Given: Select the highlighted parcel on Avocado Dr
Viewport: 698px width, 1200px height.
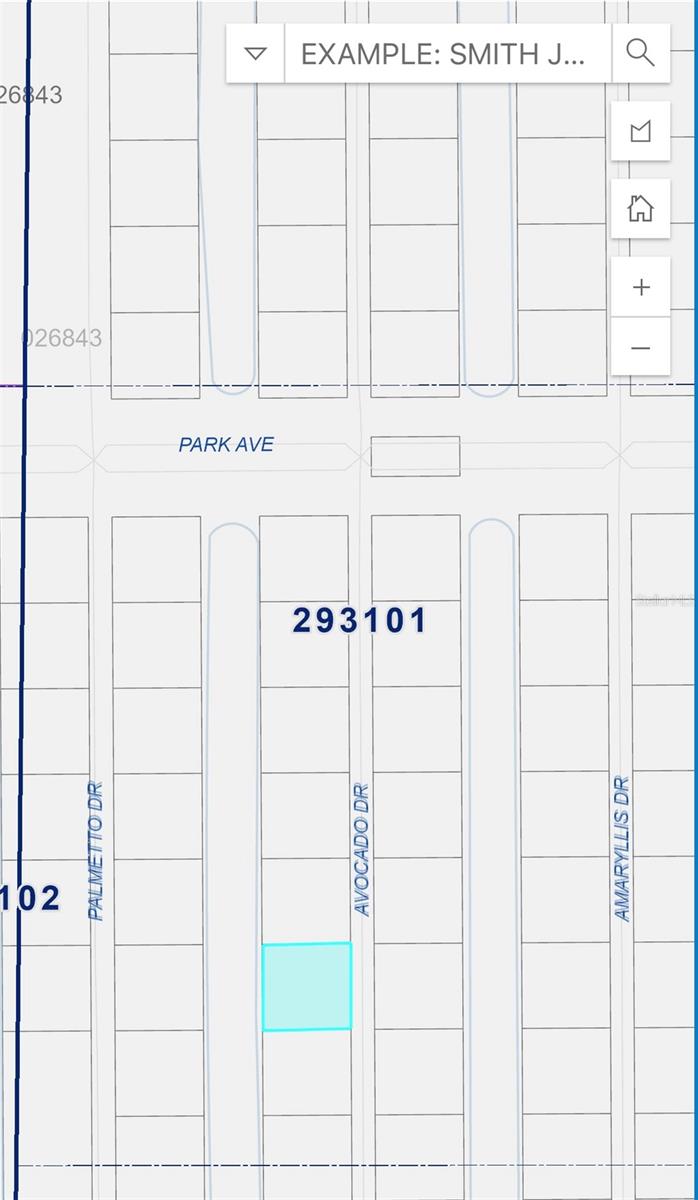Looking at the screenshot, I should pos(307,986).
